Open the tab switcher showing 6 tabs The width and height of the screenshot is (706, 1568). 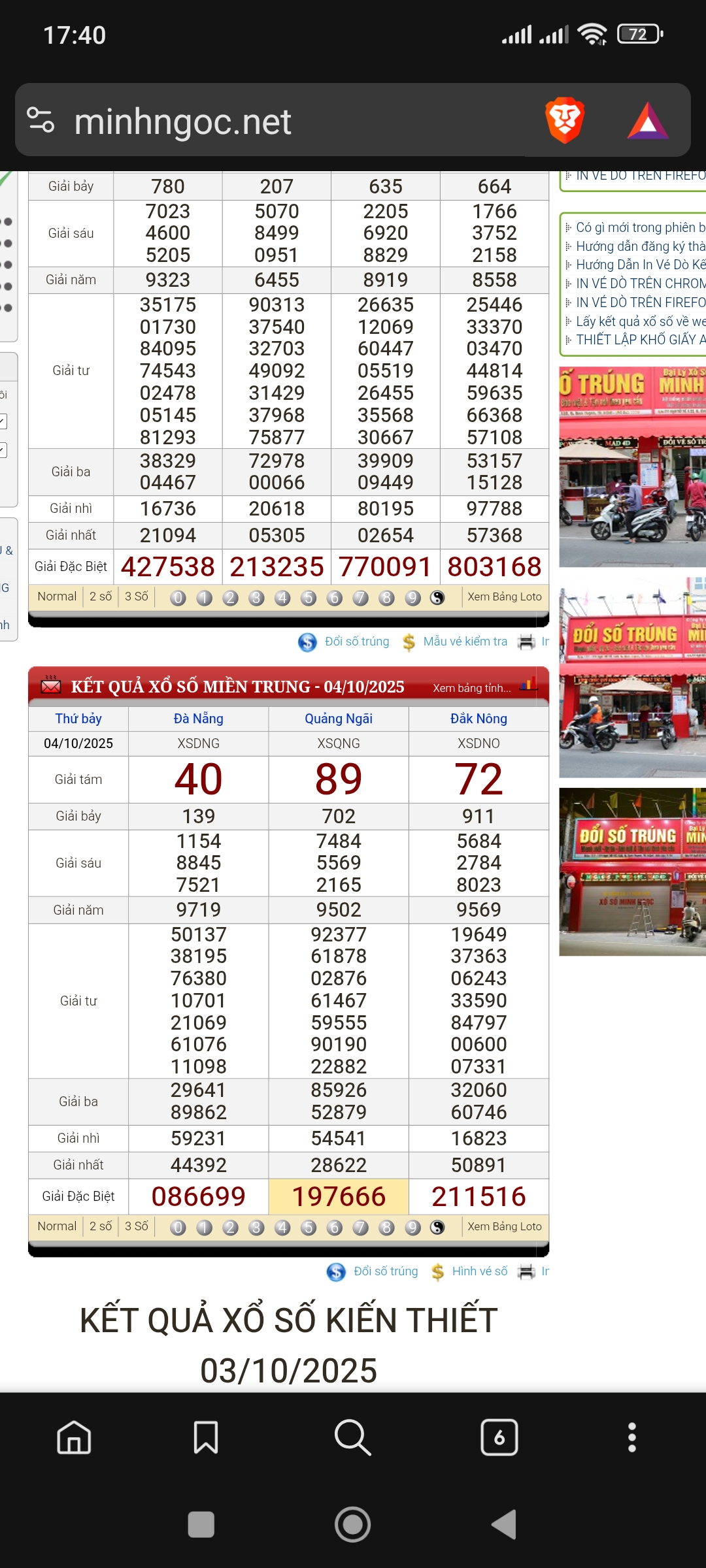pyautogui.click(x=499, y=1437)
